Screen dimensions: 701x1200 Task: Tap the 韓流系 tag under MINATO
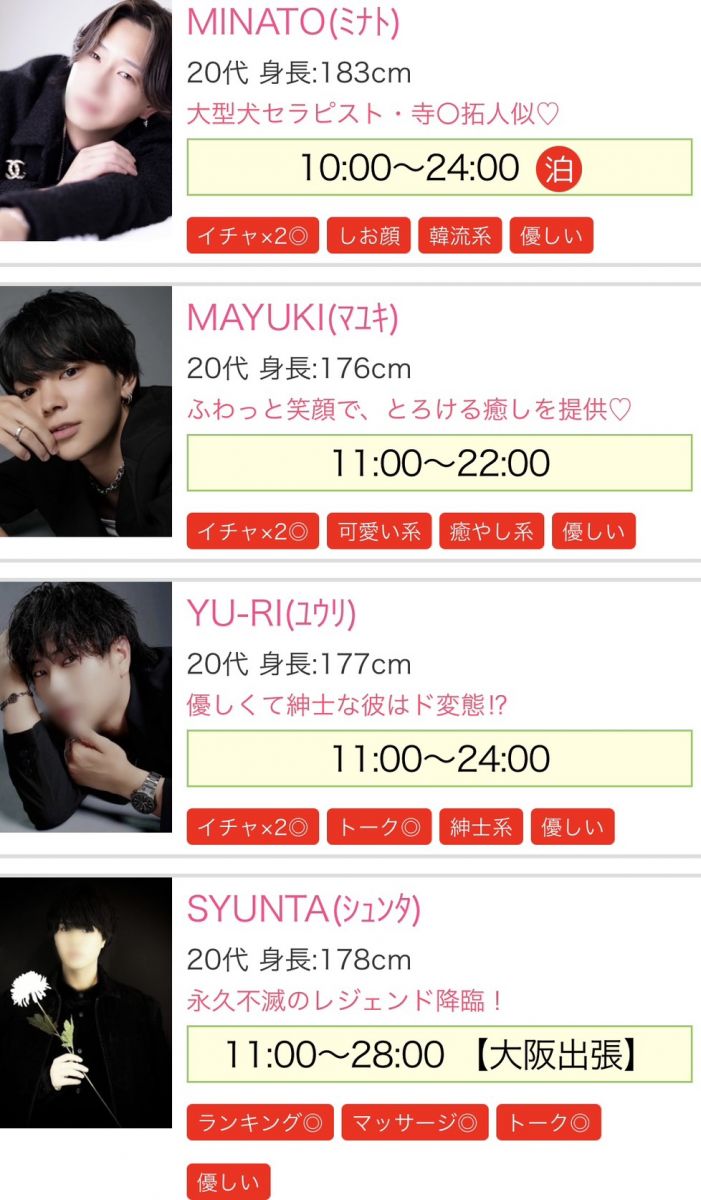coord(460,236)
